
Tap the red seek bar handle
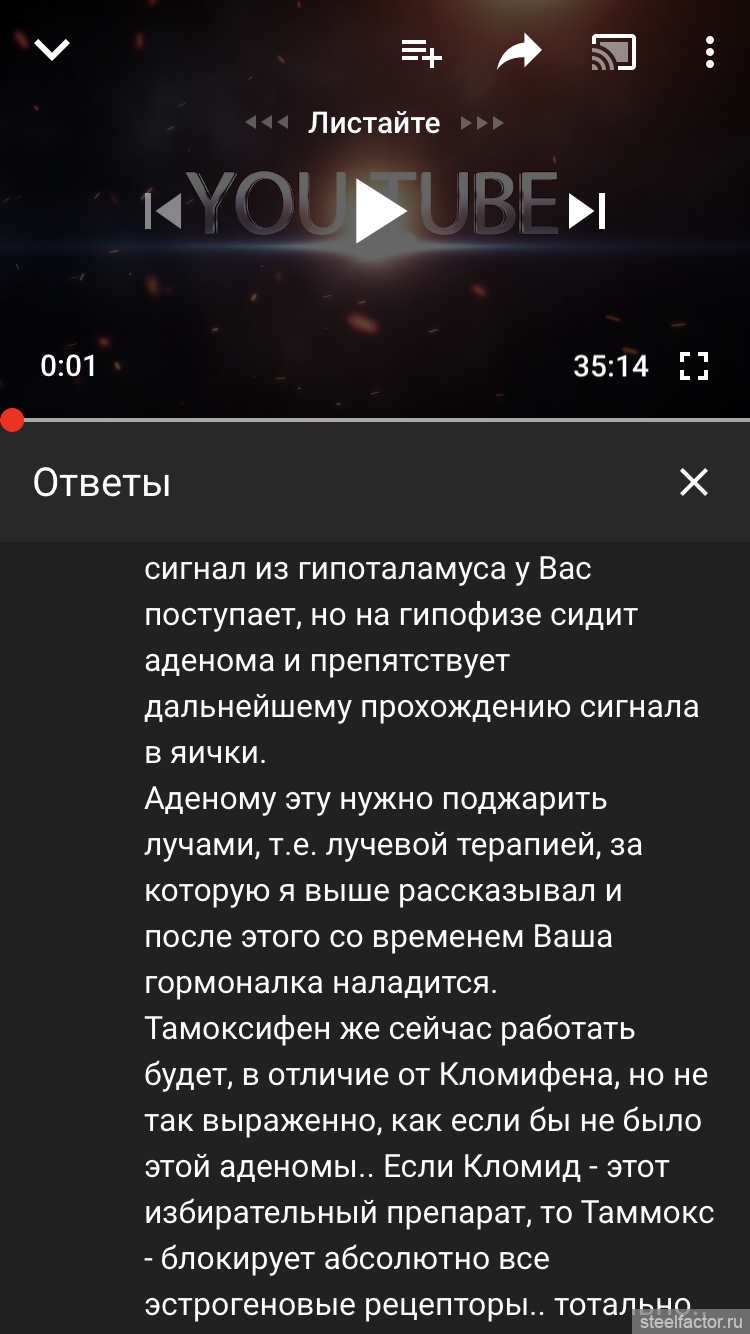tap(12, 420)
